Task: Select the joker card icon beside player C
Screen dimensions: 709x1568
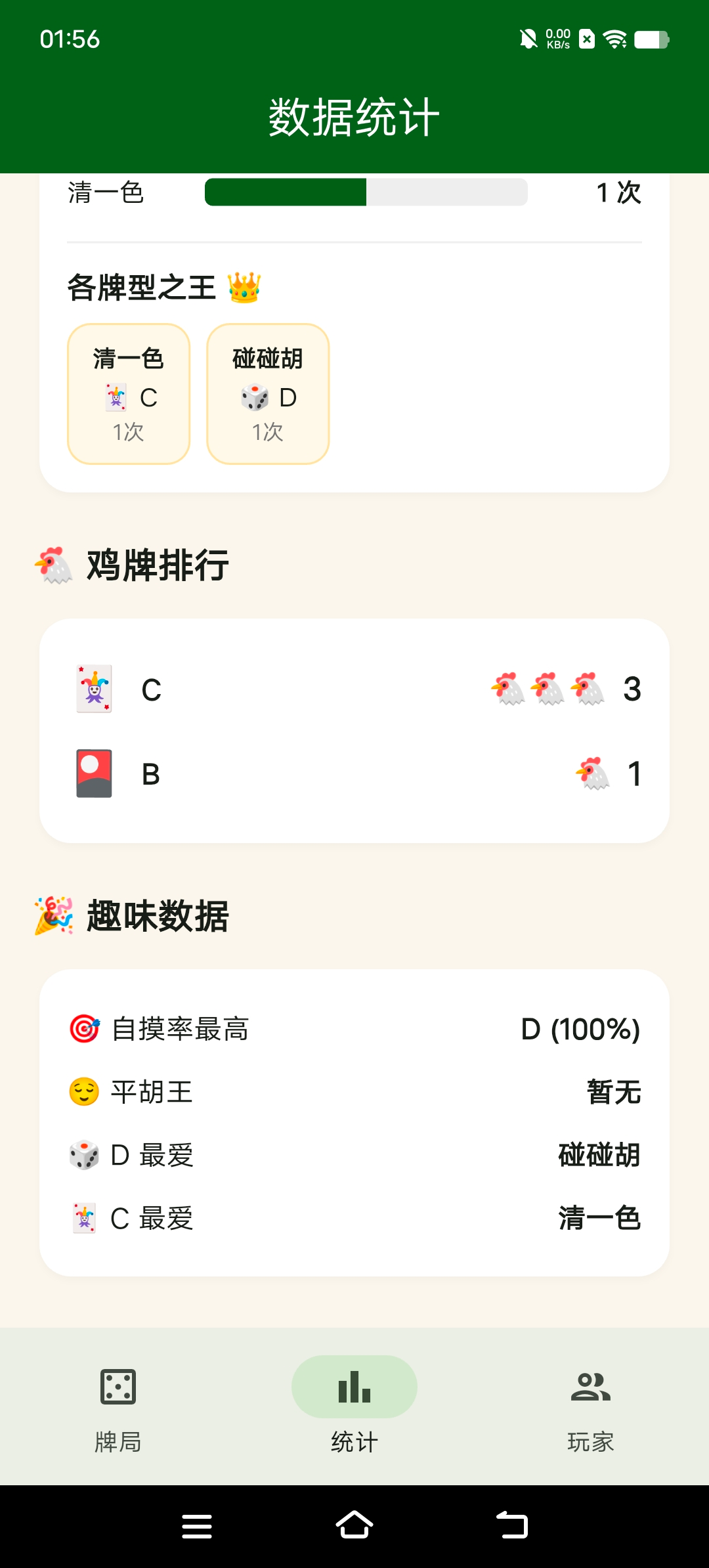Action: (x=94, y=688)
